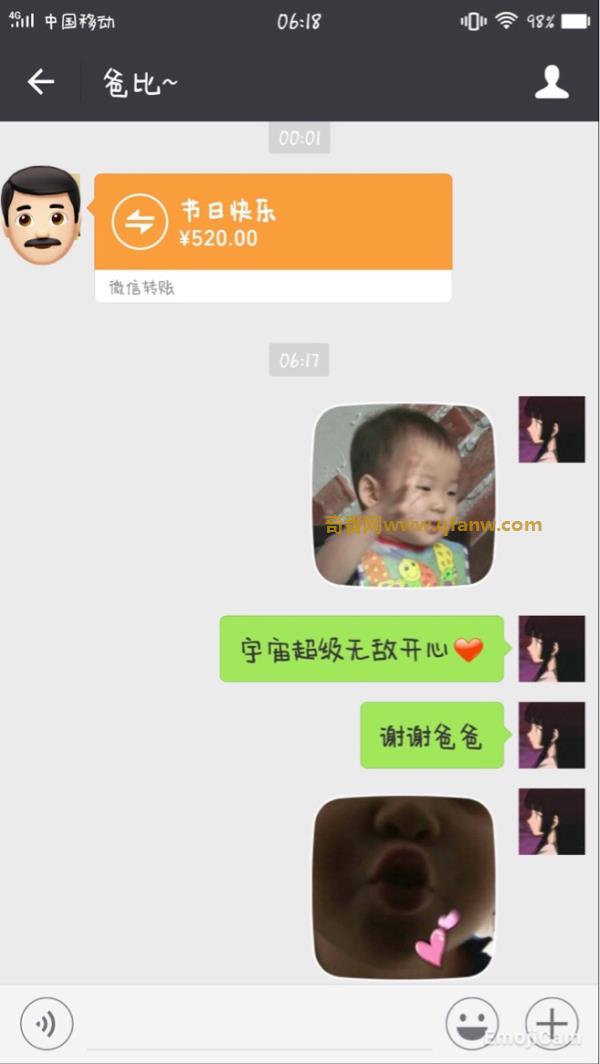Switch to voice message input

46,1023
